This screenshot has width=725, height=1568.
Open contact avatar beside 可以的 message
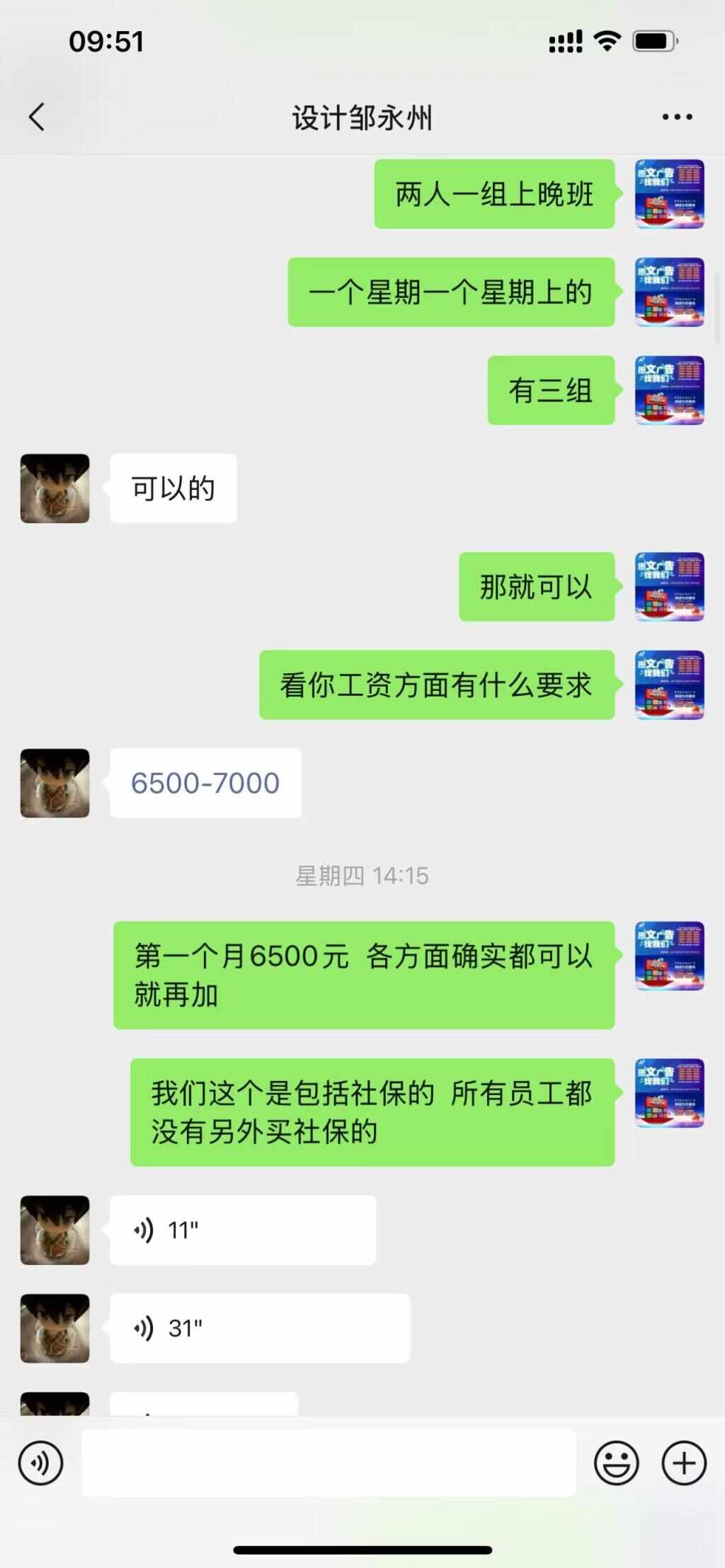(55, 488)
